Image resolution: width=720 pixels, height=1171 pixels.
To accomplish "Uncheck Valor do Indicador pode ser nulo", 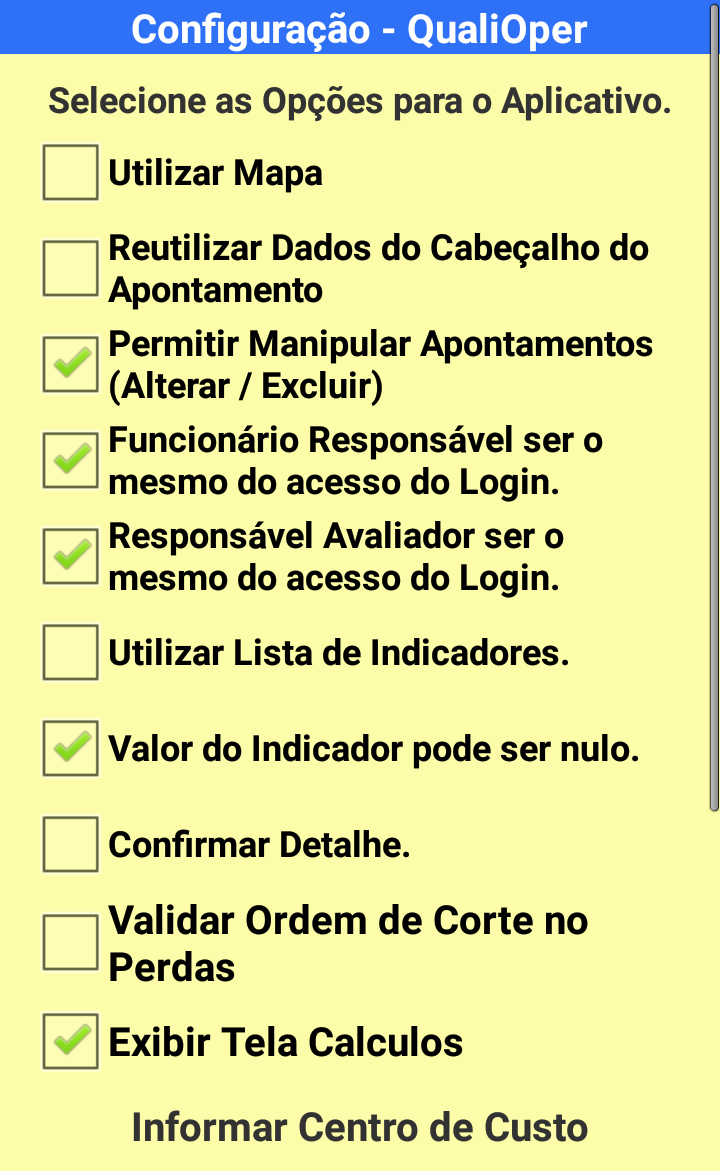I will [70, 749].
